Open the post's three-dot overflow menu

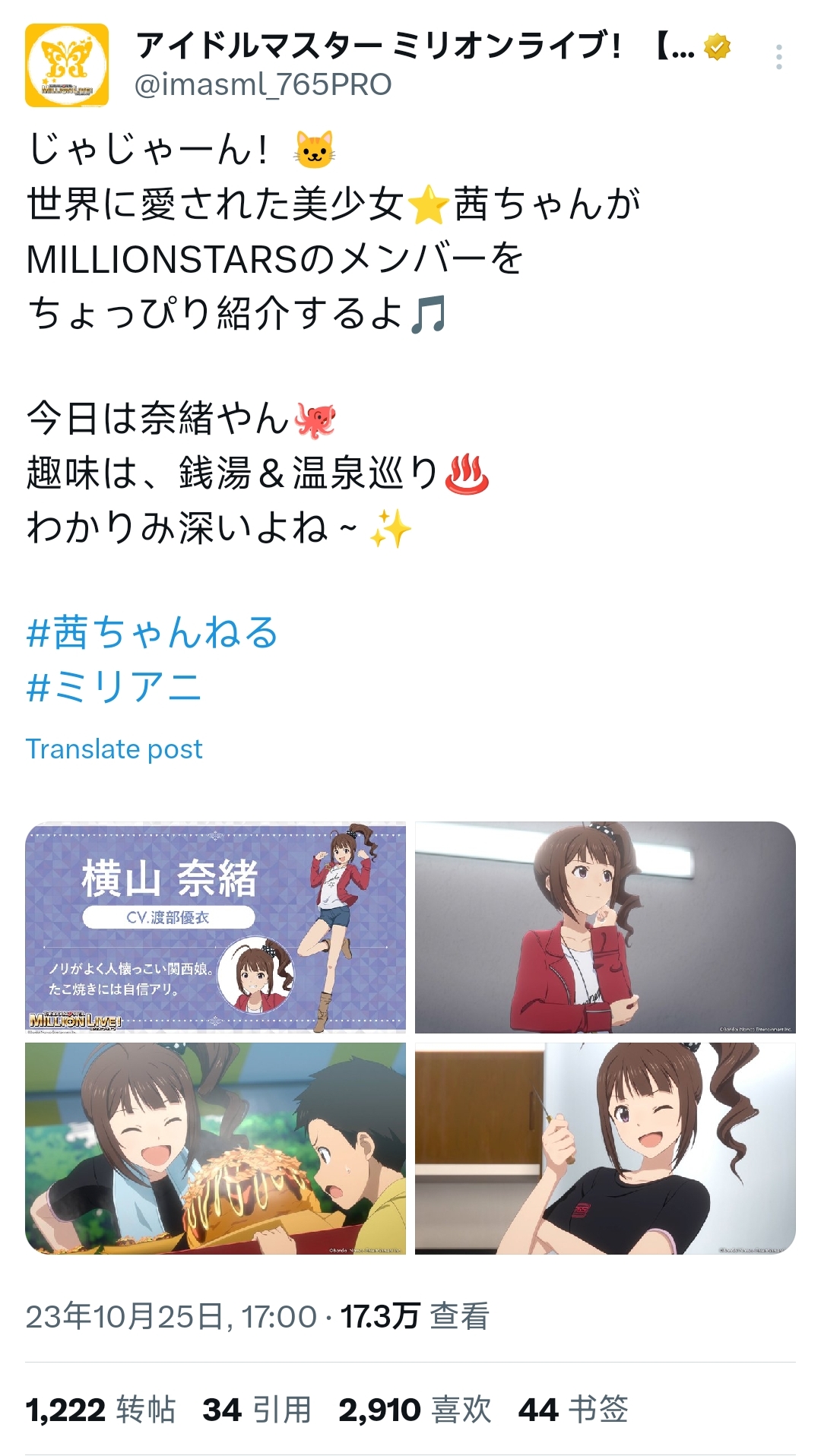coord(778,57)
